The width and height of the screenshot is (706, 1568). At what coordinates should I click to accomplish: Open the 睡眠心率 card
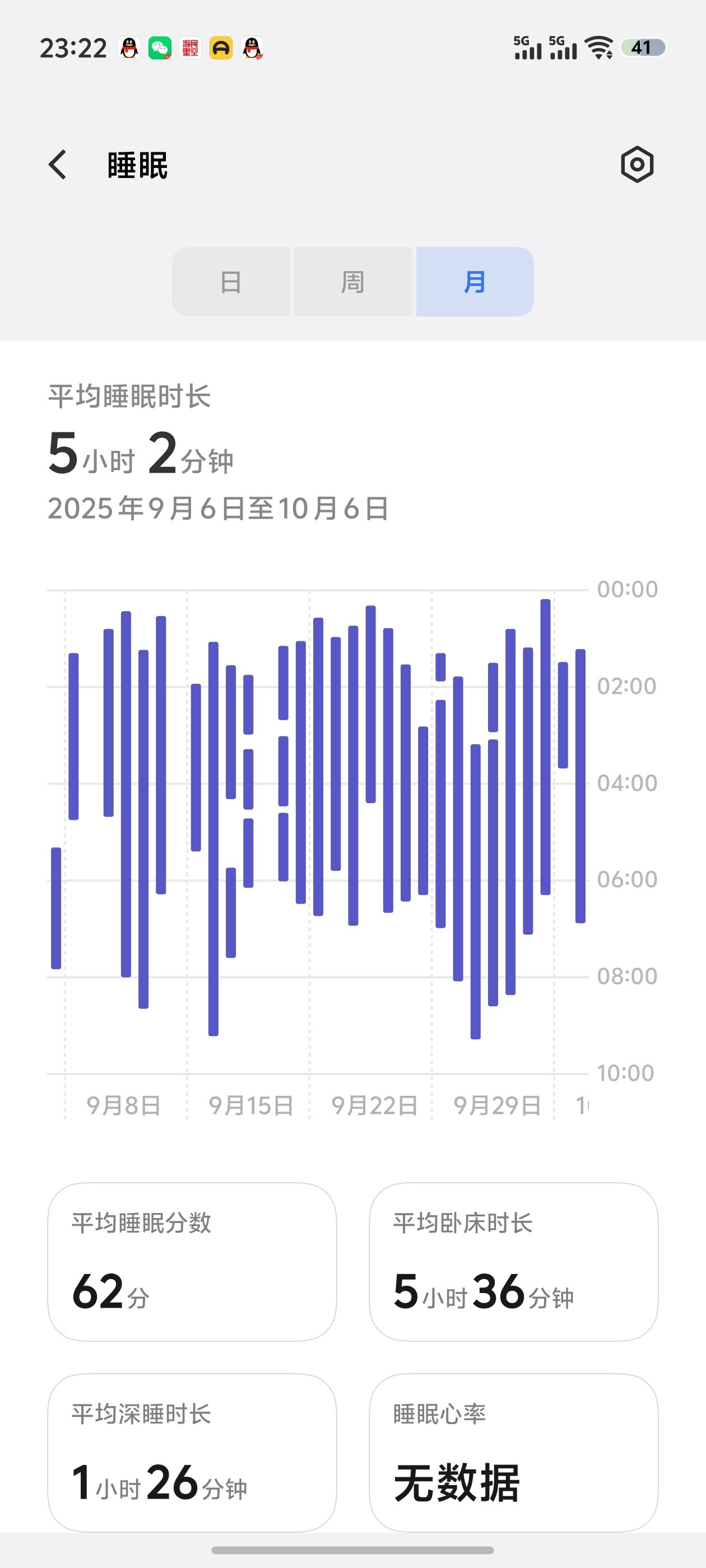pyautogui.click(x=513, y=1452)
